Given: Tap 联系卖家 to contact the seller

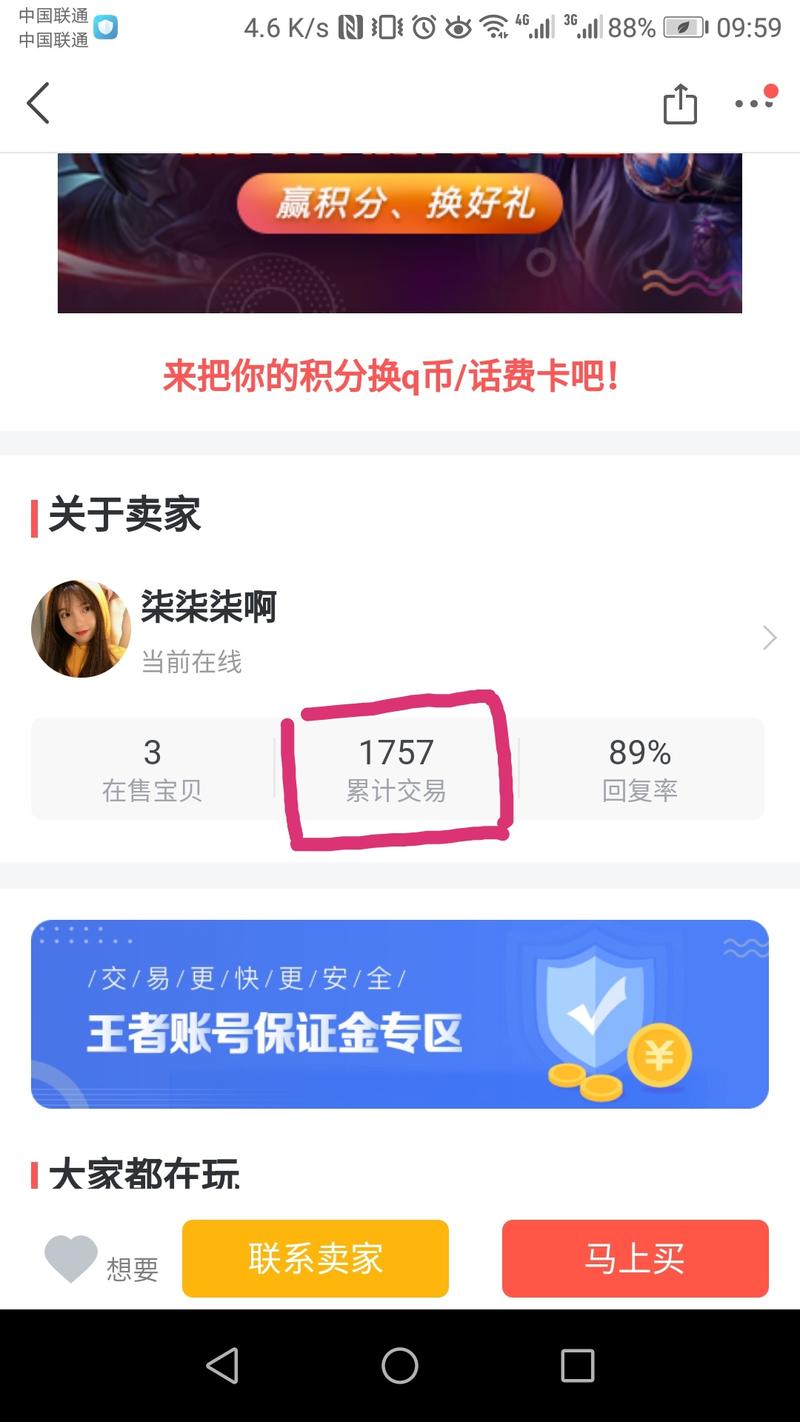Looking at the screenshot, I should 315,1258.
